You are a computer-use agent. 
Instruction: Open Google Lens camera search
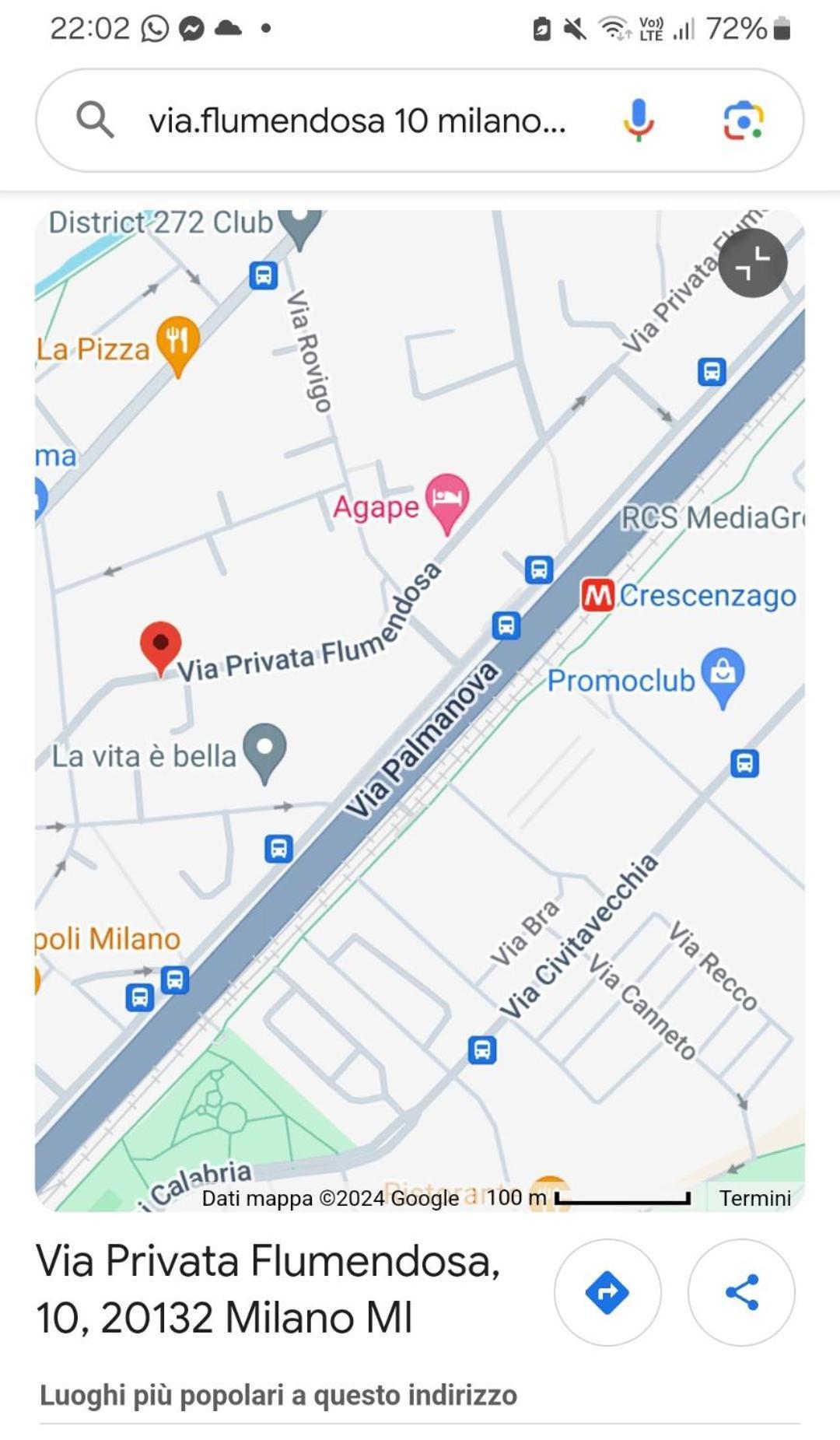tap(743, 121)
